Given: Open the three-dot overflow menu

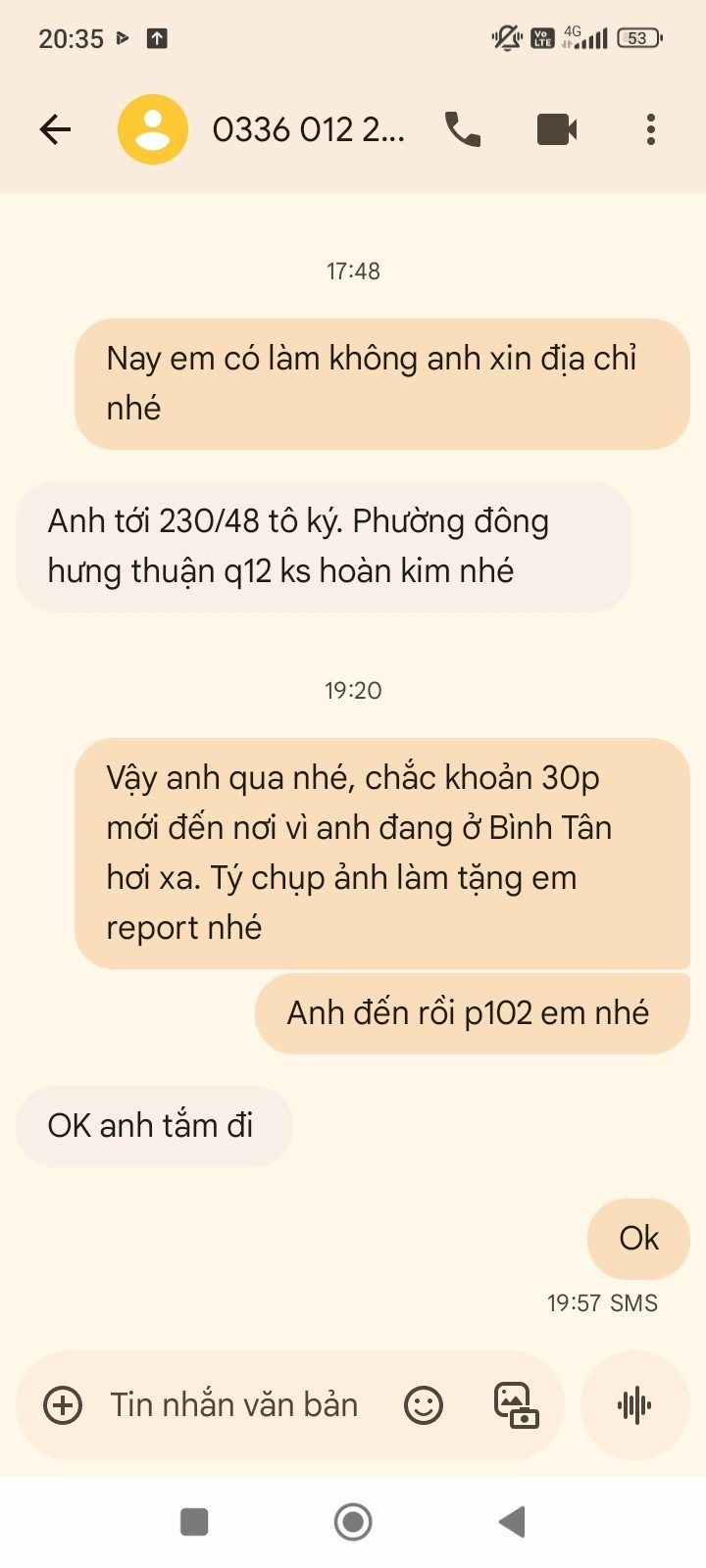Looking at the screenshot, I should point(651,129).
